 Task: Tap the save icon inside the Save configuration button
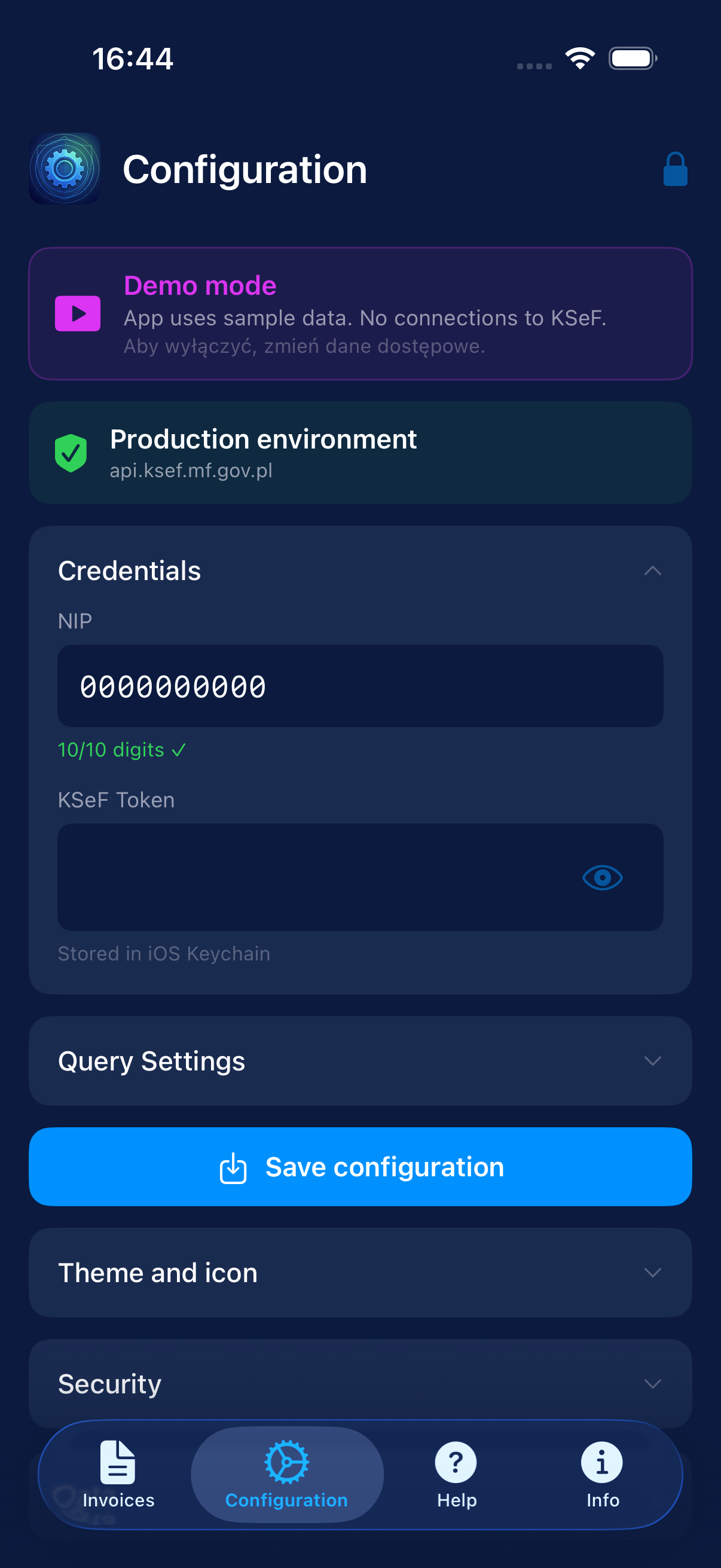coord(233,1166)
